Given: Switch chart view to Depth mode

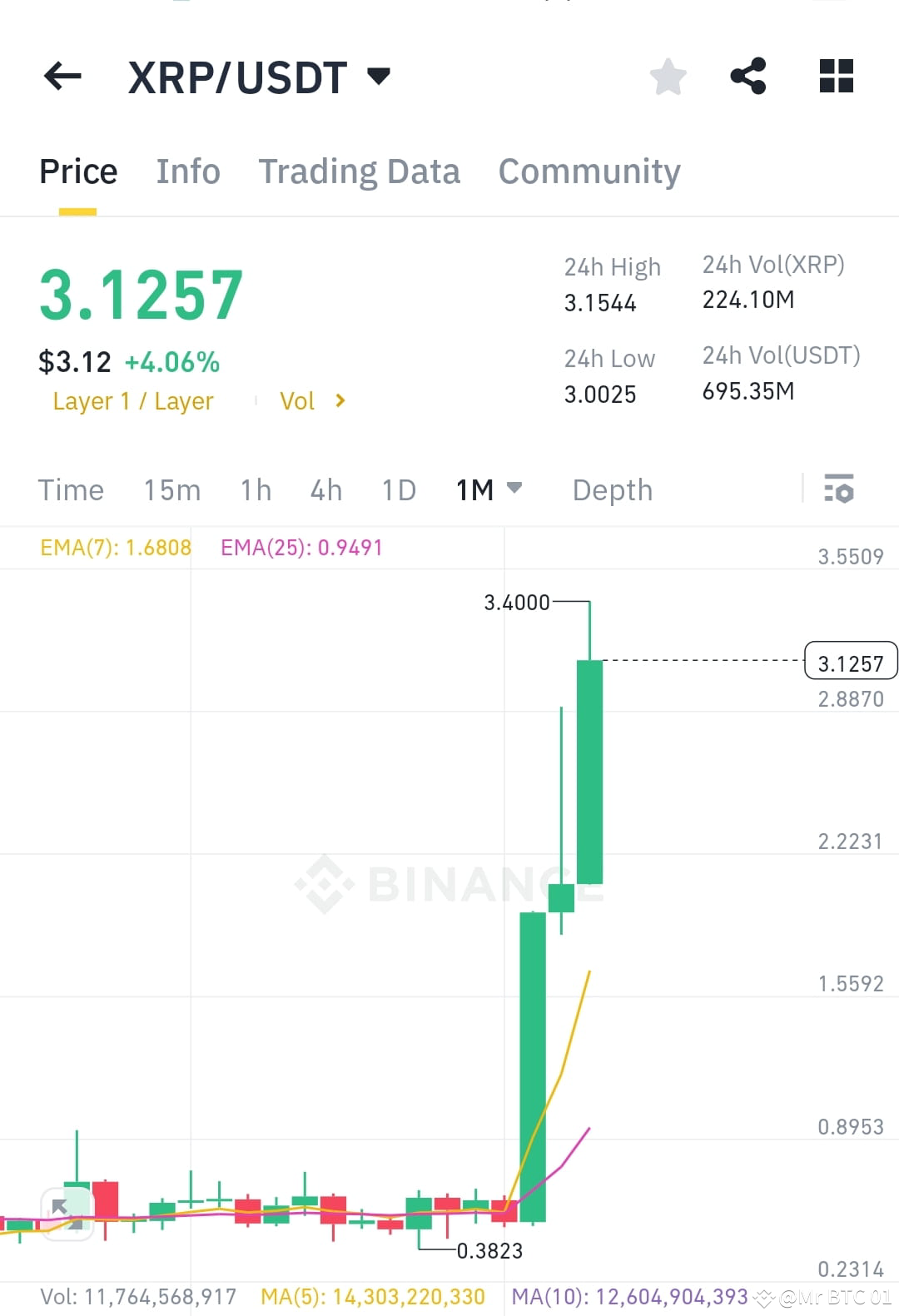Looking at the screenshot, I should pos(612,490).
